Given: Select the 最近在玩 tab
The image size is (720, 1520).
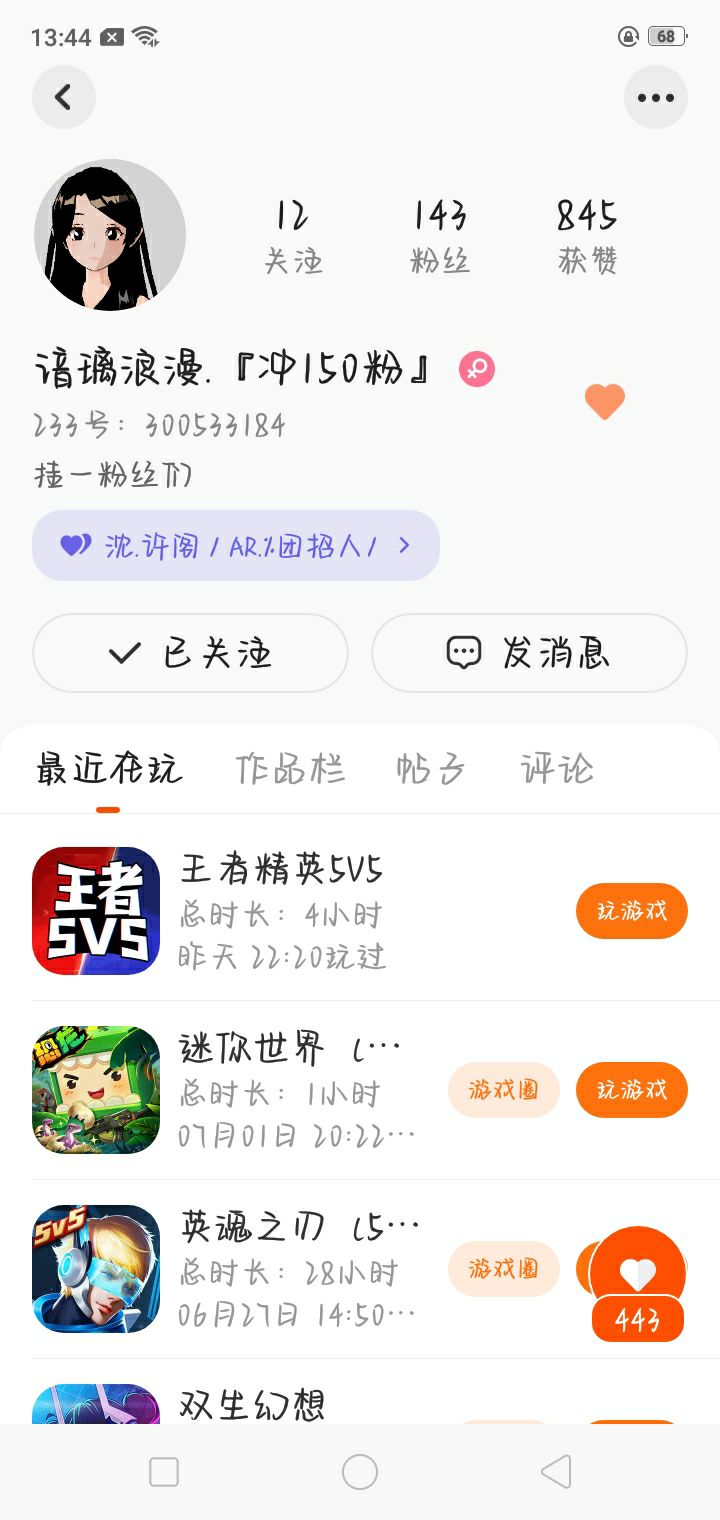Looking at the screenshot, I should 109,769.
